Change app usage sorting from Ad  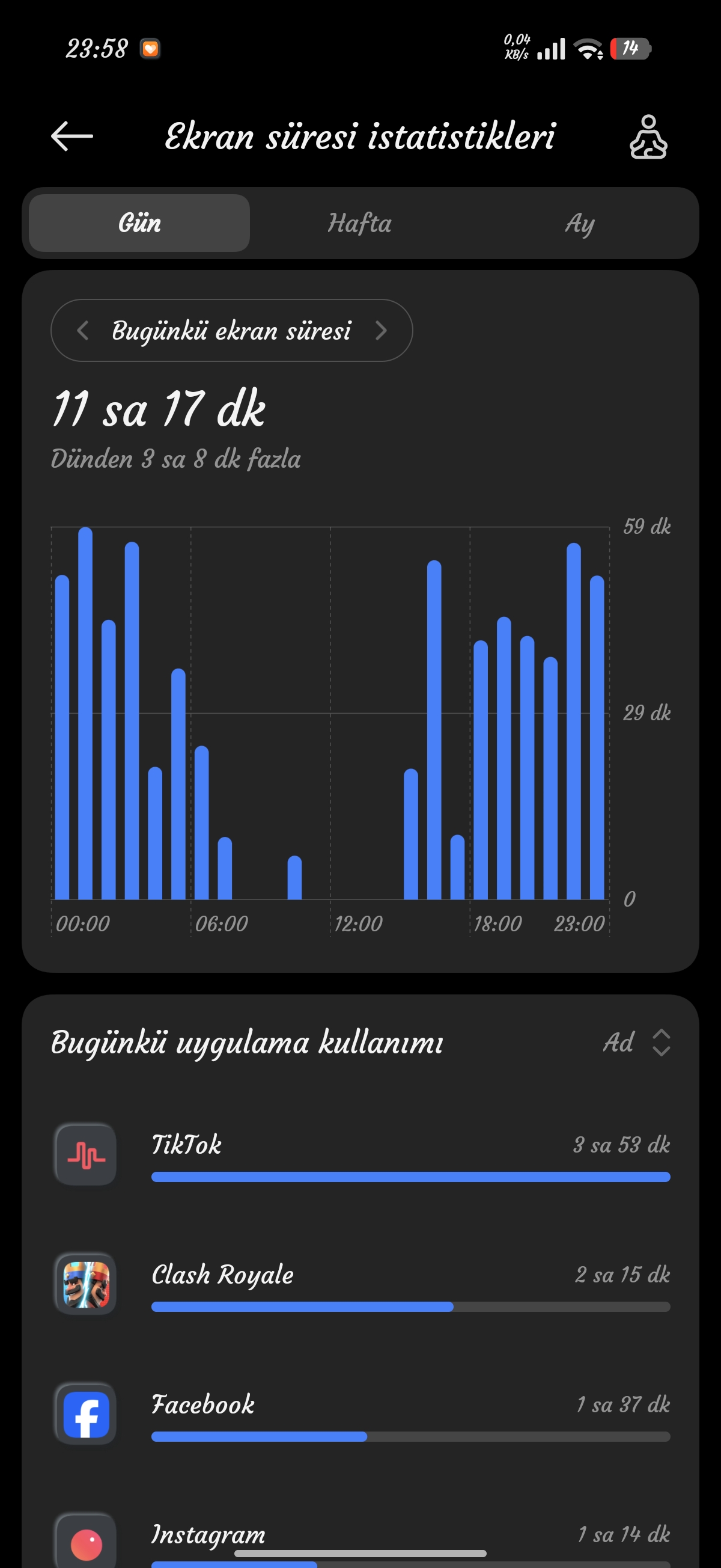636,1043
